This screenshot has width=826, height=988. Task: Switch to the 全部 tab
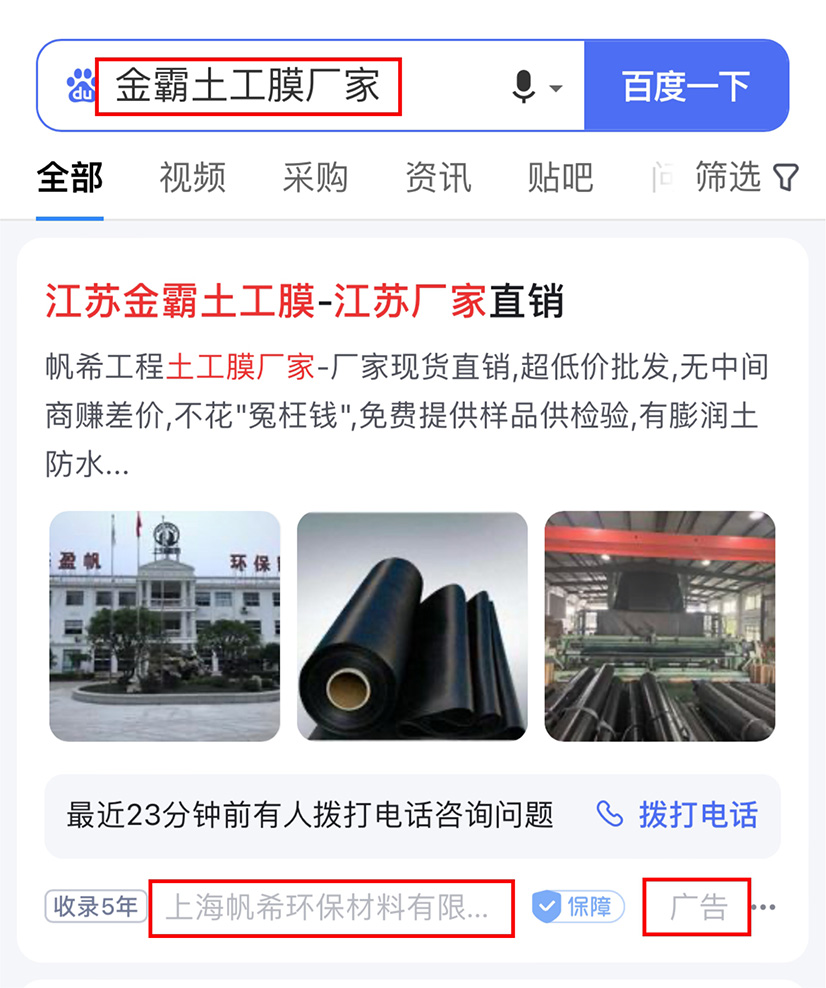coord(69,178)
